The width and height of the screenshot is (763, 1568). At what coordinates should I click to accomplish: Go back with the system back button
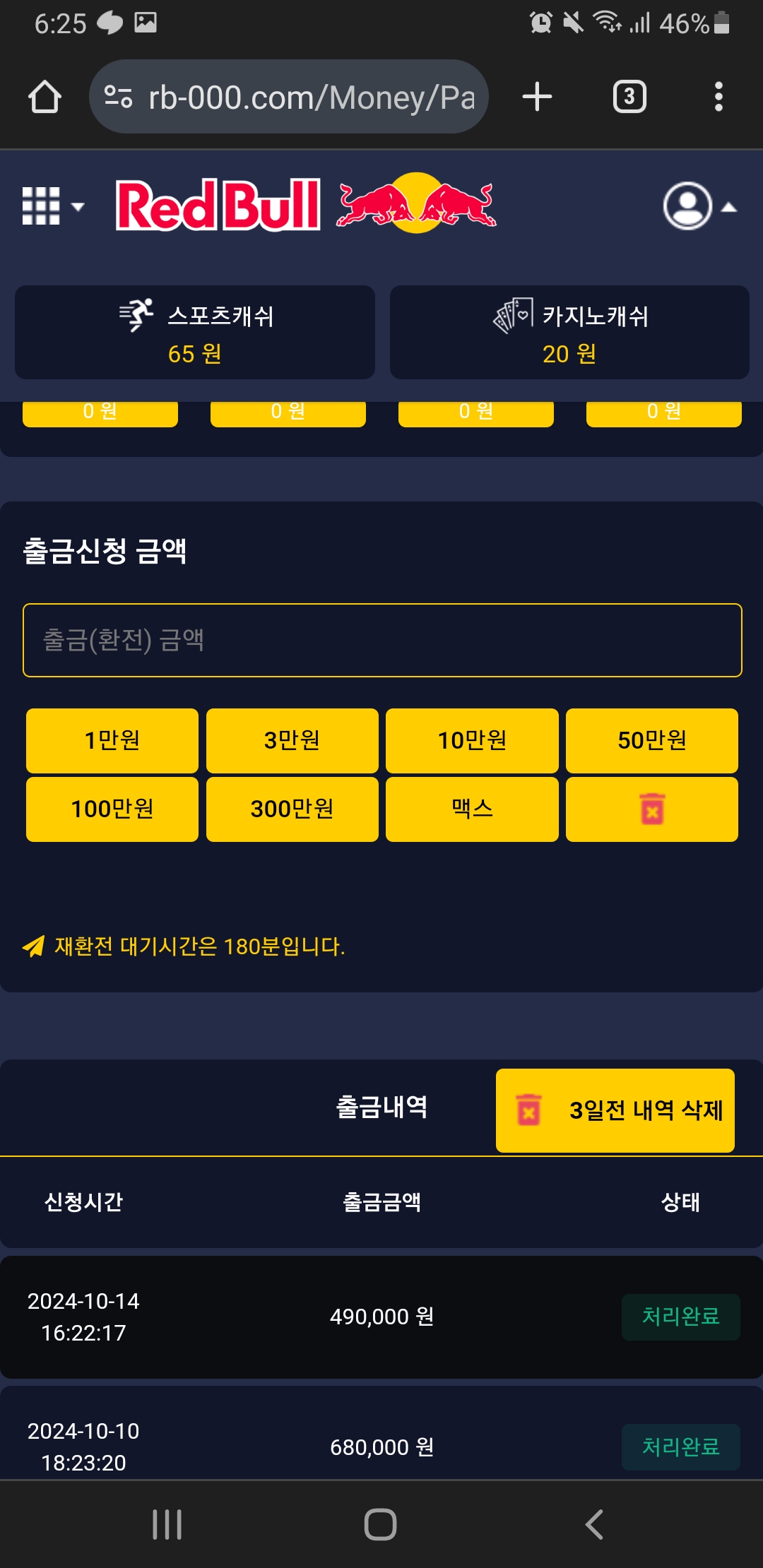point(594,1524)
